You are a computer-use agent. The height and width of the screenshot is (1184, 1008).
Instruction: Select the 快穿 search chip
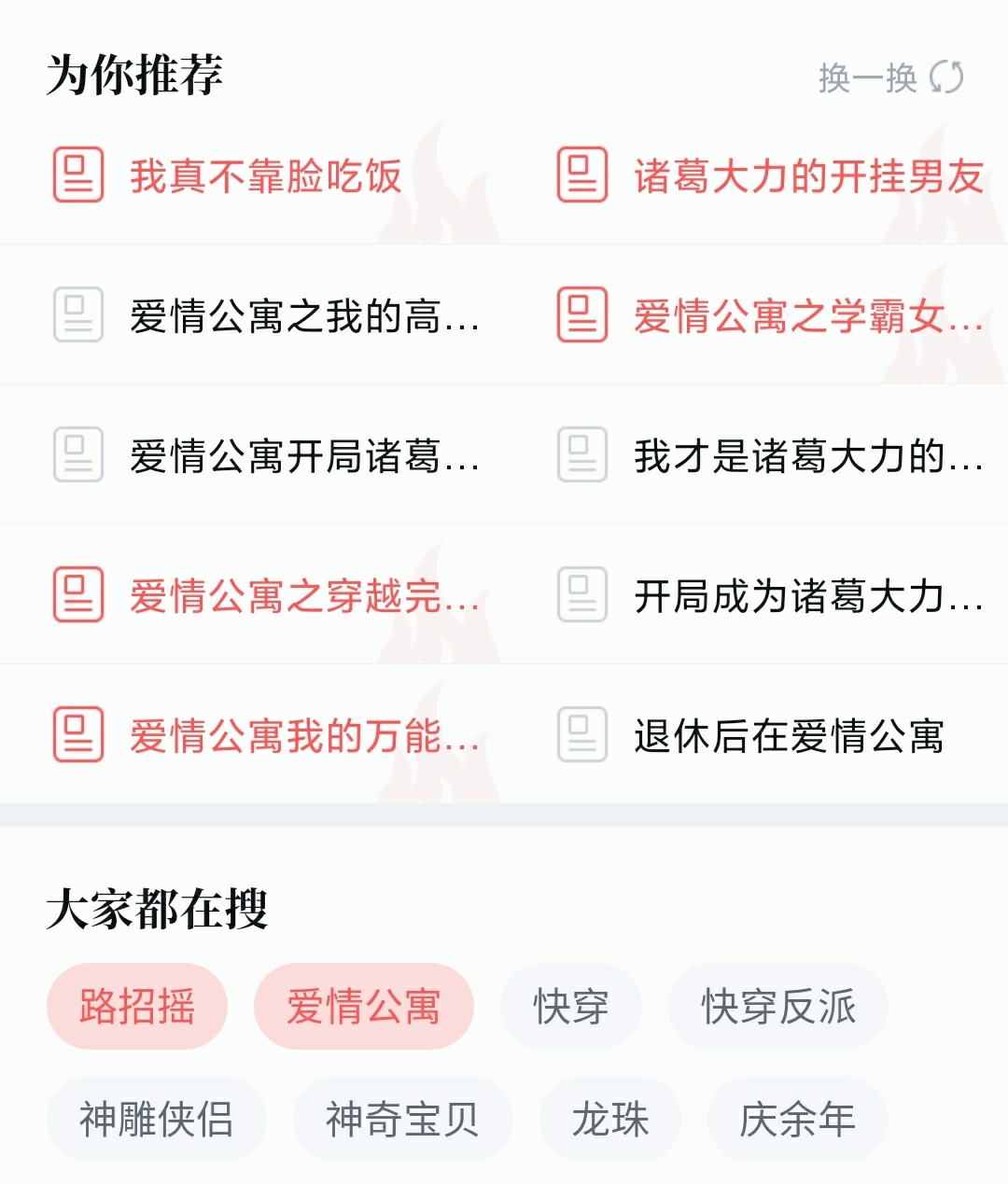coord(570,1007)
